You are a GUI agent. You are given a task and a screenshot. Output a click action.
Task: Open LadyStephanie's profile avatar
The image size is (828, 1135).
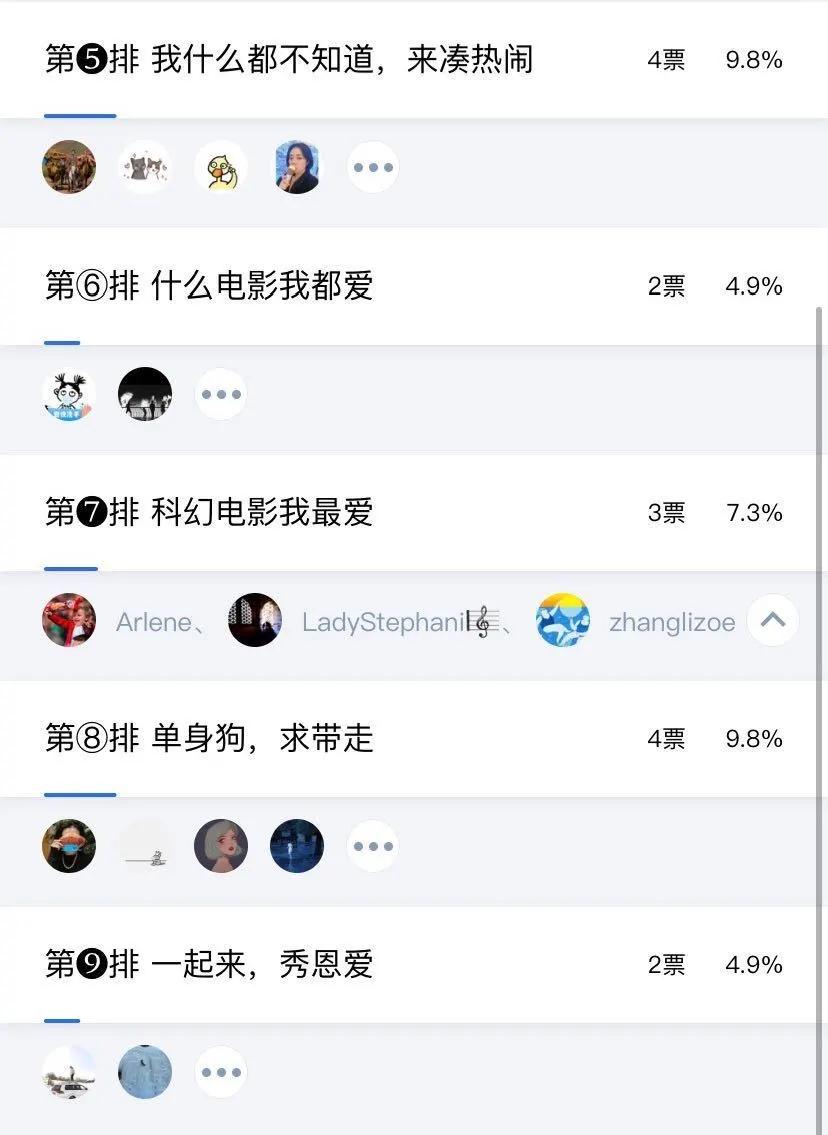tap(255, 620)
